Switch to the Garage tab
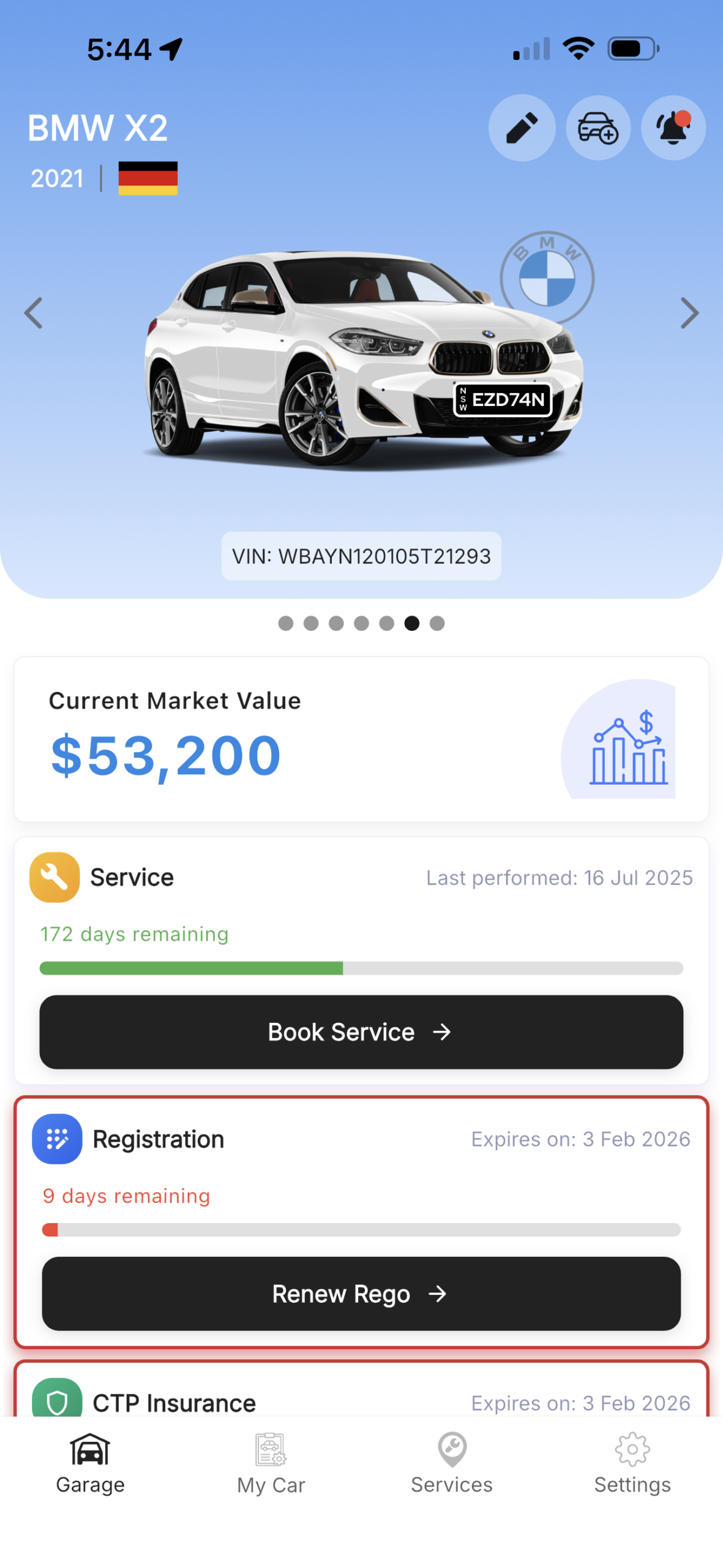This screenshot has width=723, height=1568. pos(90,1464)
